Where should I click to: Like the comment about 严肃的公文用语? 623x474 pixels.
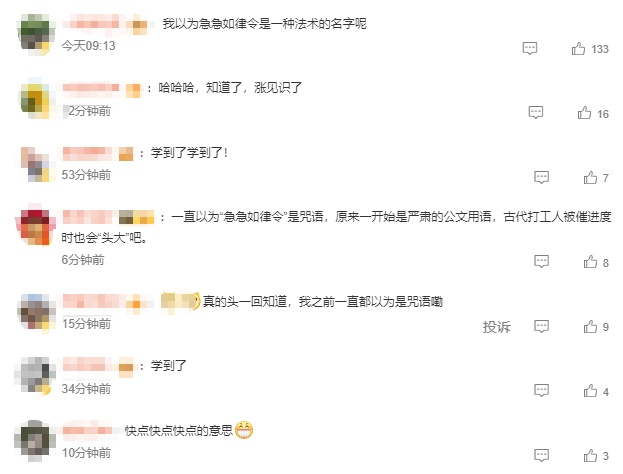pos(578,262)
